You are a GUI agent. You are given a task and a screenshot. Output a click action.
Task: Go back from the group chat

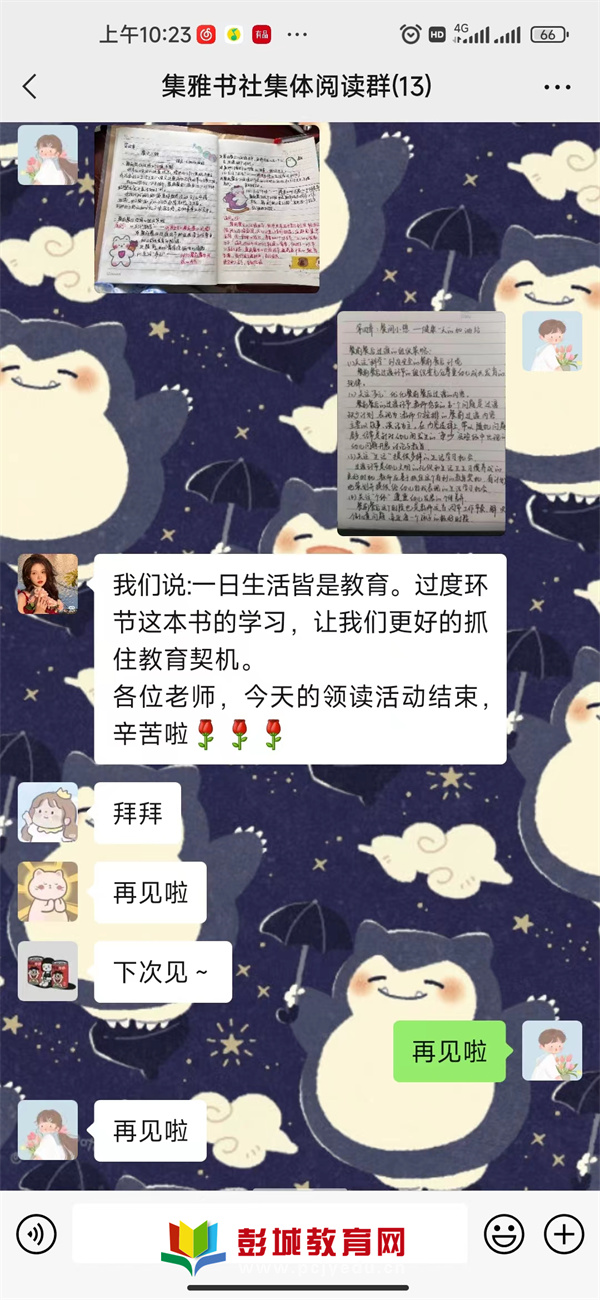pos(30,87)
